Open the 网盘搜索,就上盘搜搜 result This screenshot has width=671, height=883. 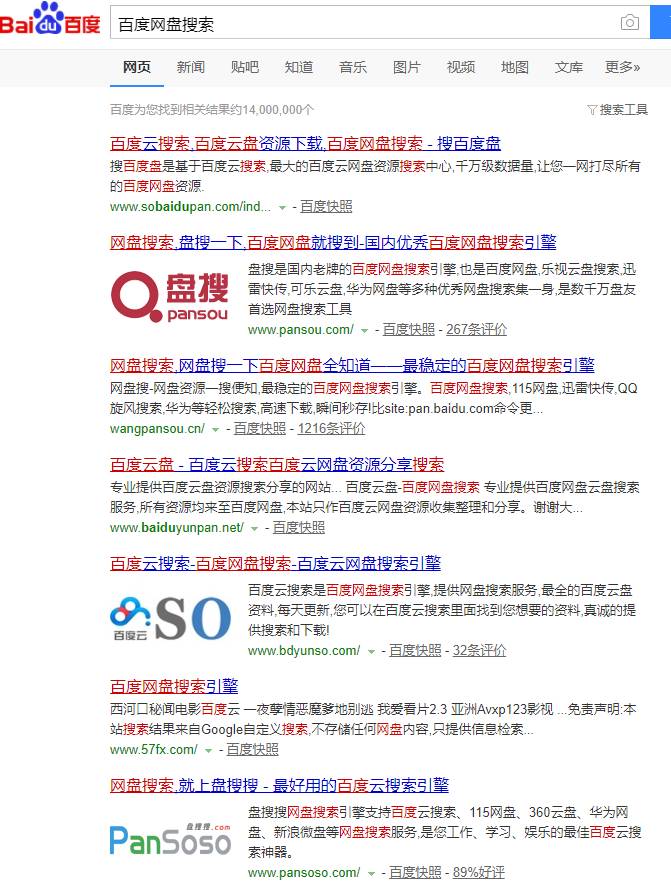[279, 785]
